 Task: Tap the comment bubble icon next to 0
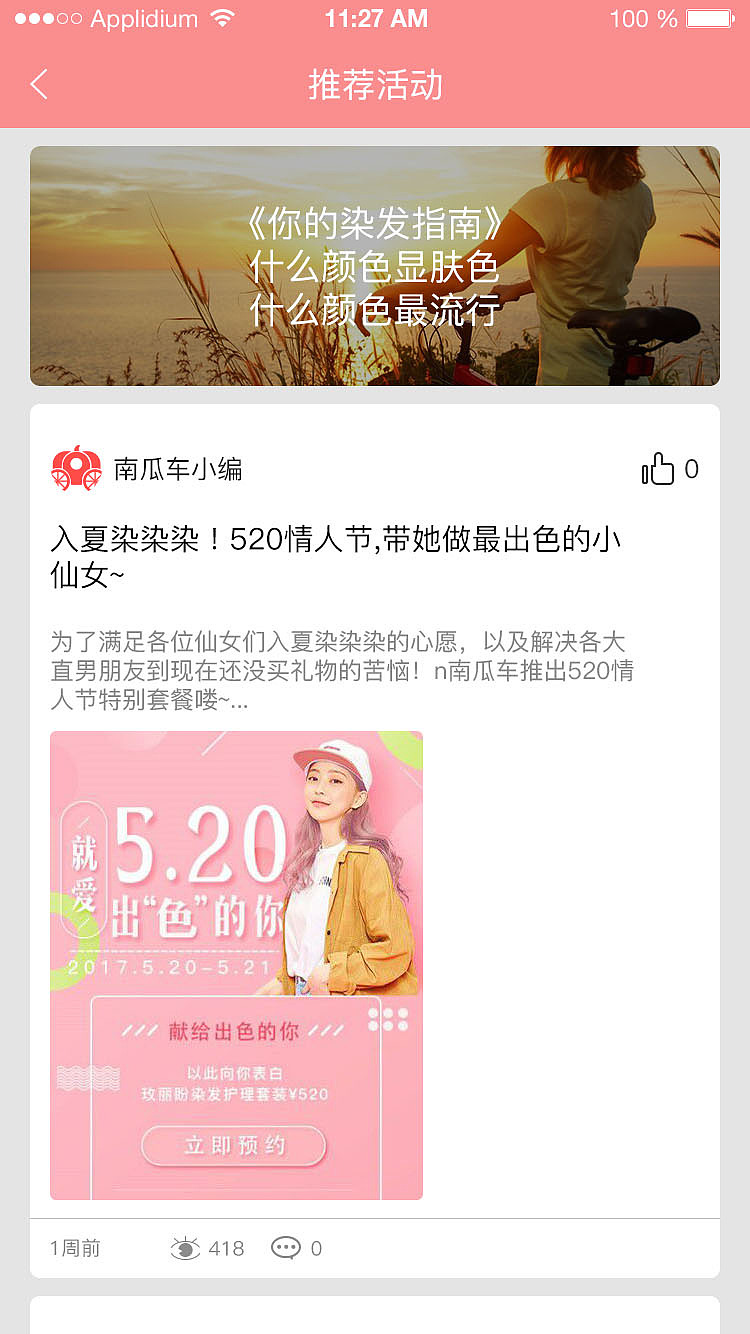(286, 1248)
